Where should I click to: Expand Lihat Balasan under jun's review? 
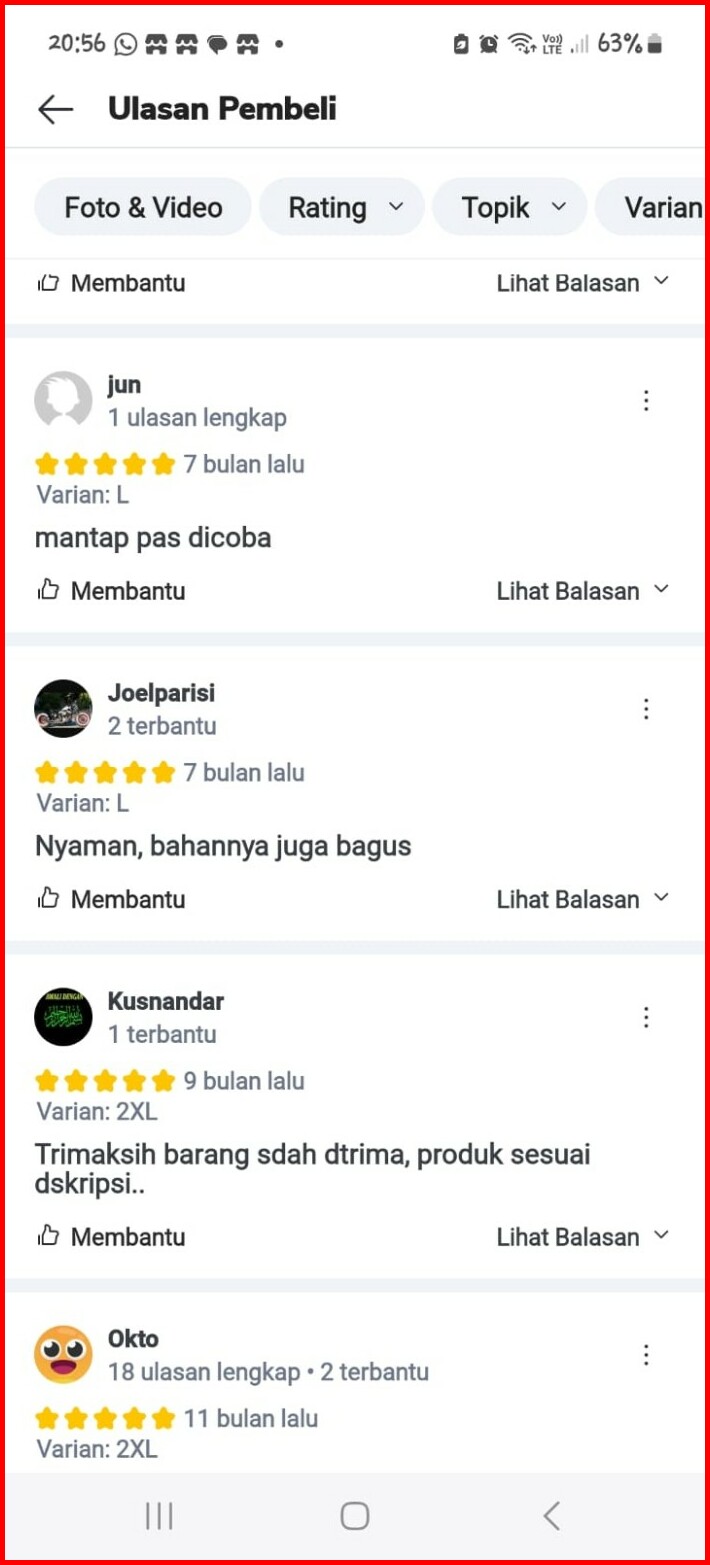[x=582, y=591]
